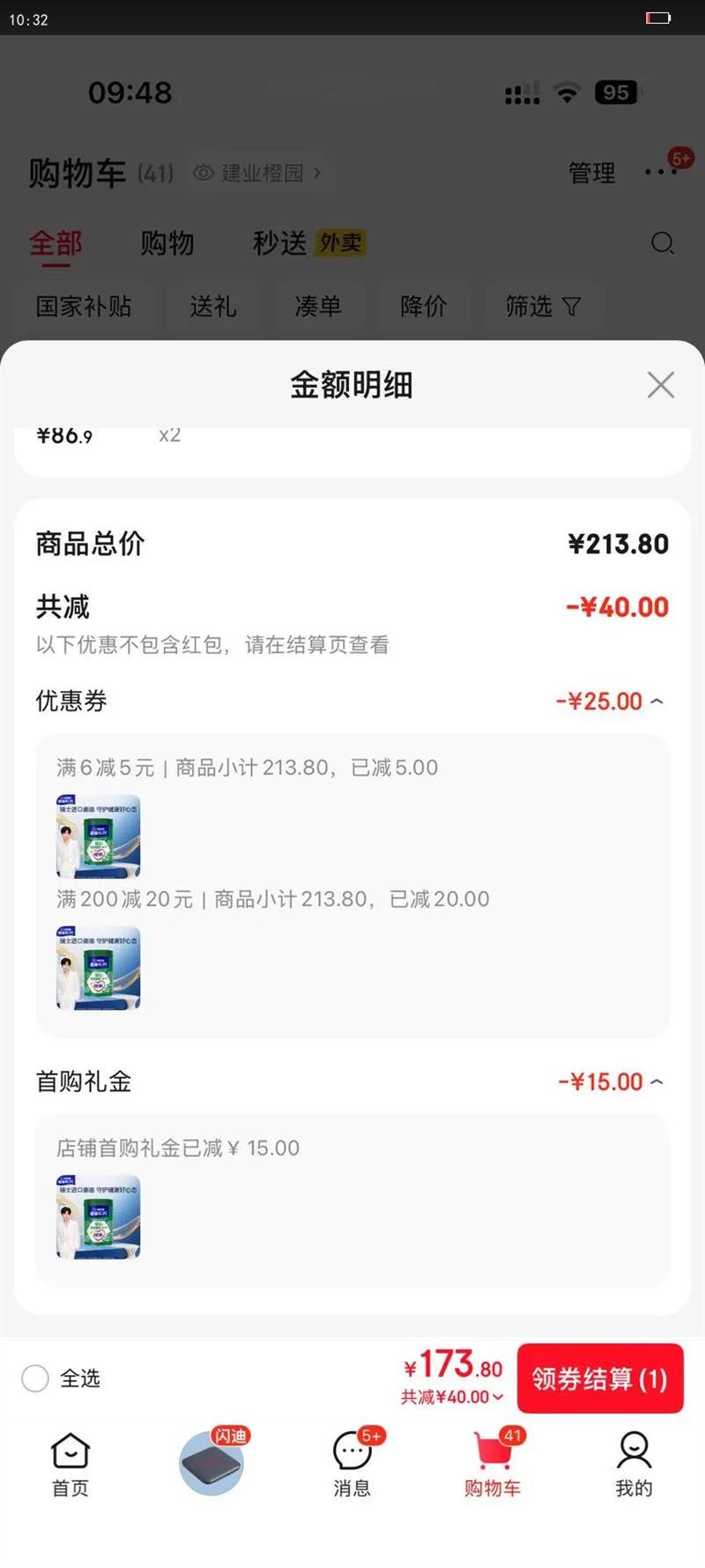The width and height of the screenshot is (705, 1568).
Task: Open product under 满200减20元 coupon
Action: coord(99,968)
